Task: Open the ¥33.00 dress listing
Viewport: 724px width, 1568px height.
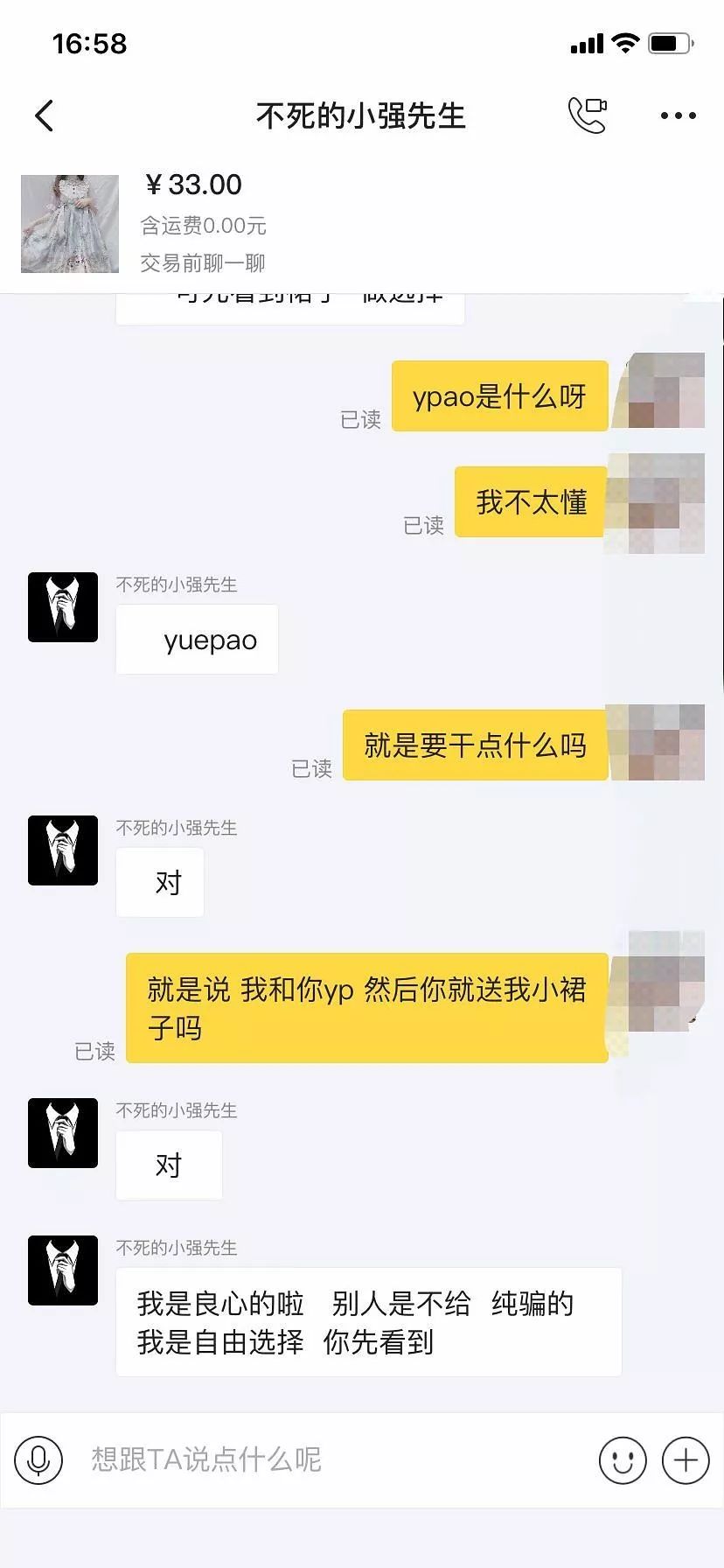Action: 70,224
